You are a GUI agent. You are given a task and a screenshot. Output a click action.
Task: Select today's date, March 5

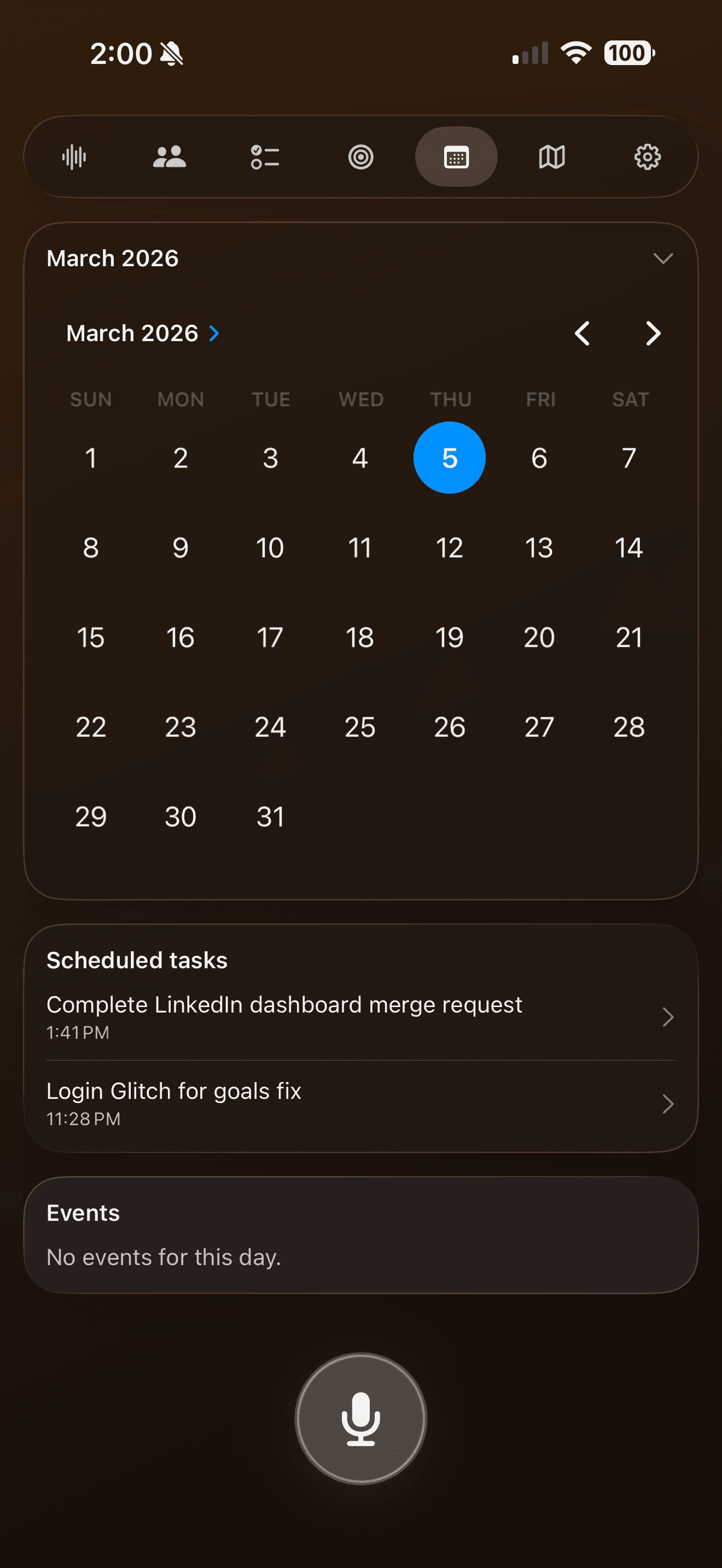(449, 458)
